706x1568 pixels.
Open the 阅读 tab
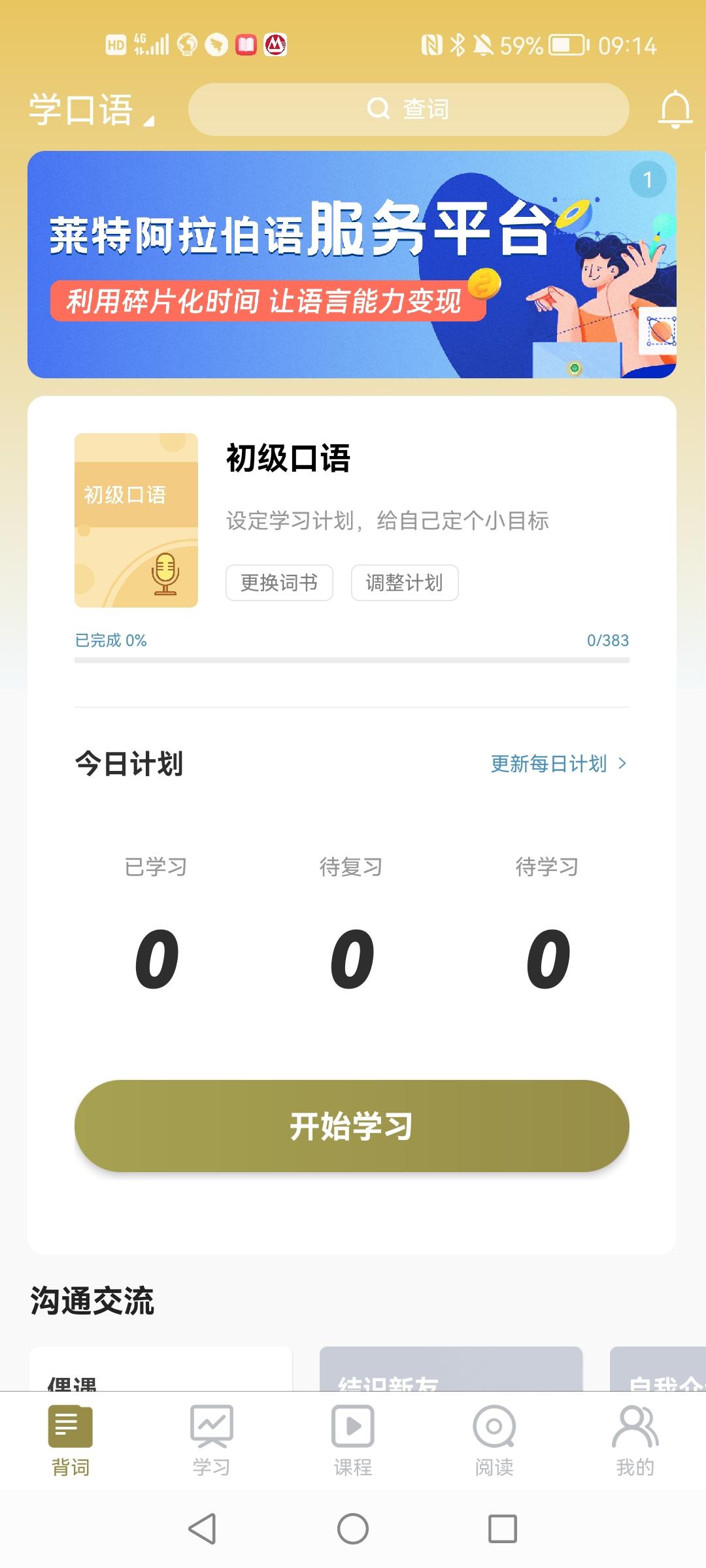(494, 1441)
